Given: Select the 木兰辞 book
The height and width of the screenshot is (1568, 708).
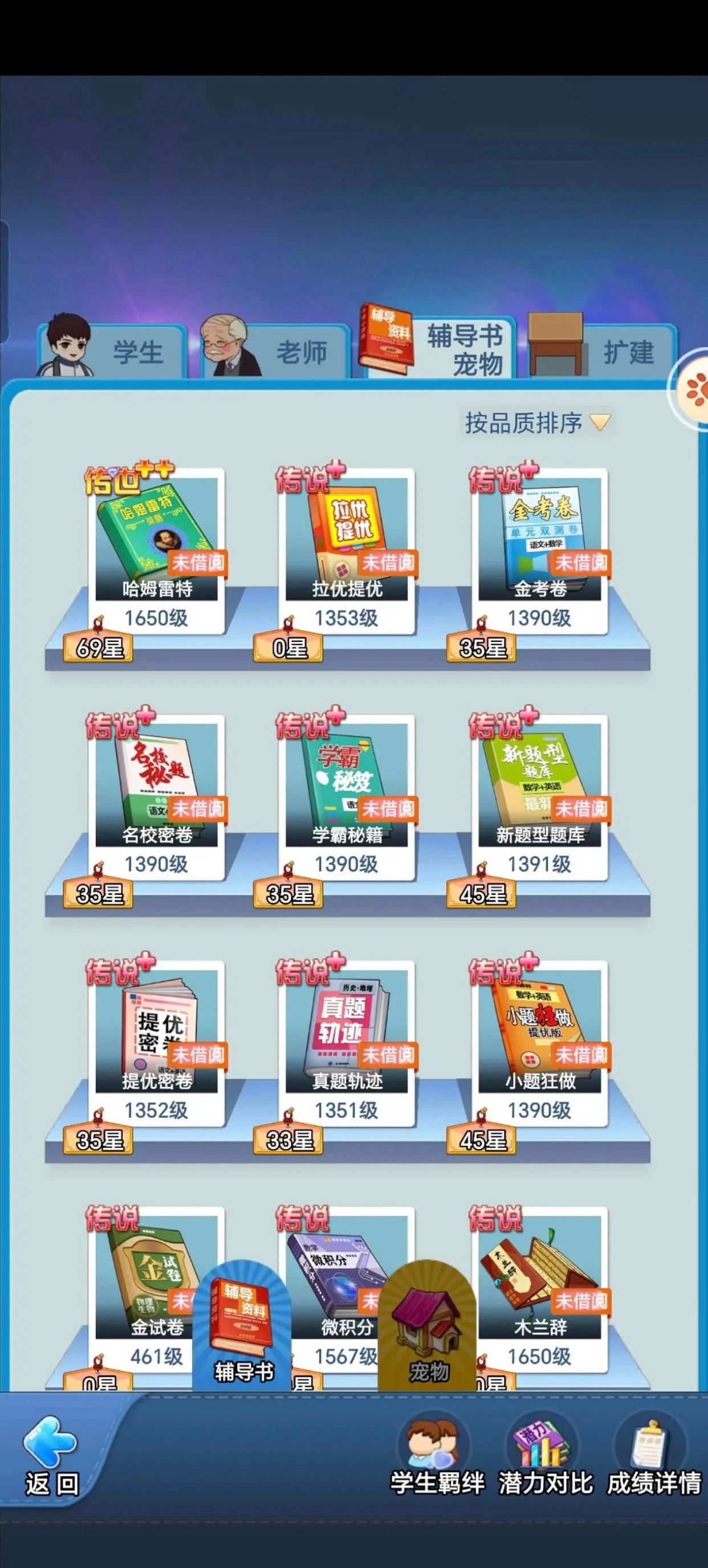Looking at the screenshot, I should pos(539,1278).
